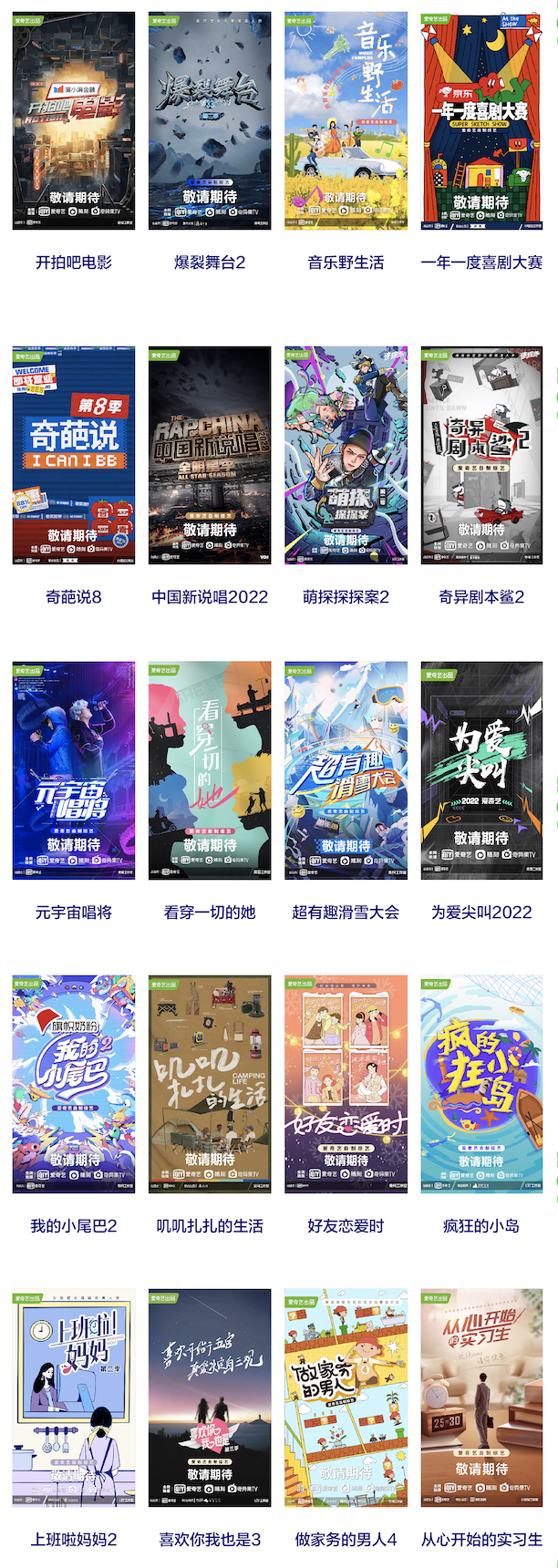
Task: Open the 奇异剧本鲨2 card
Action: [x=481, y=455]
